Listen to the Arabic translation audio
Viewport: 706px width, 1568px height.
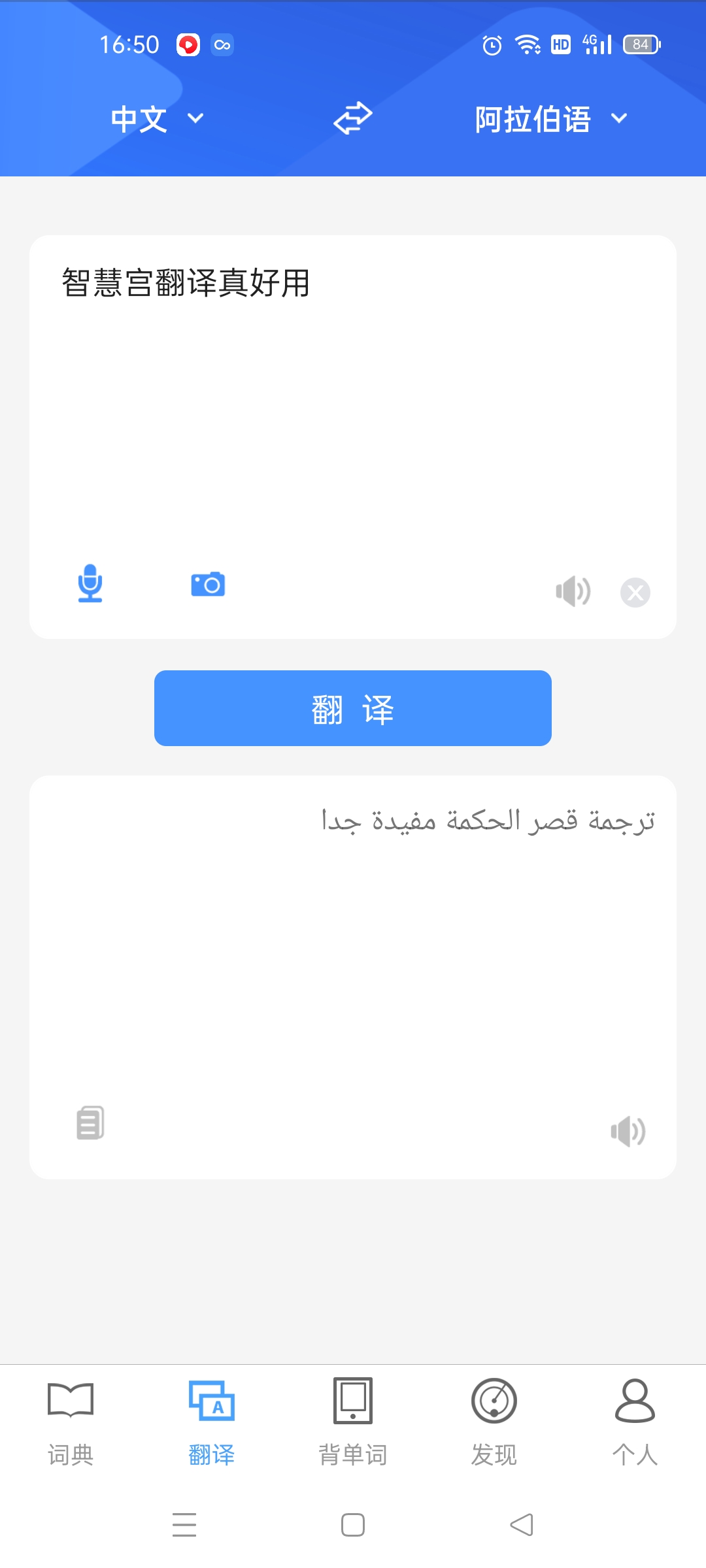click(x=628, y=1131)
